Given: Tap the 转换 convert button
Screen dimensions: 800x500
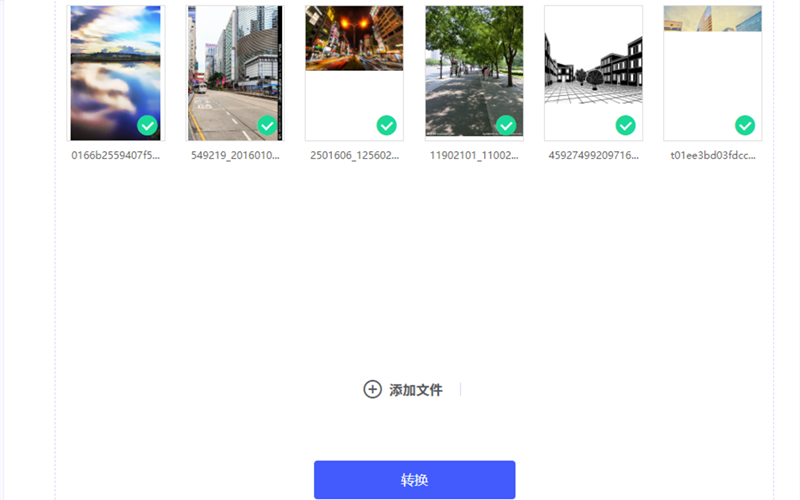Looking at the screenshot, I should click(x=414, y=480).
